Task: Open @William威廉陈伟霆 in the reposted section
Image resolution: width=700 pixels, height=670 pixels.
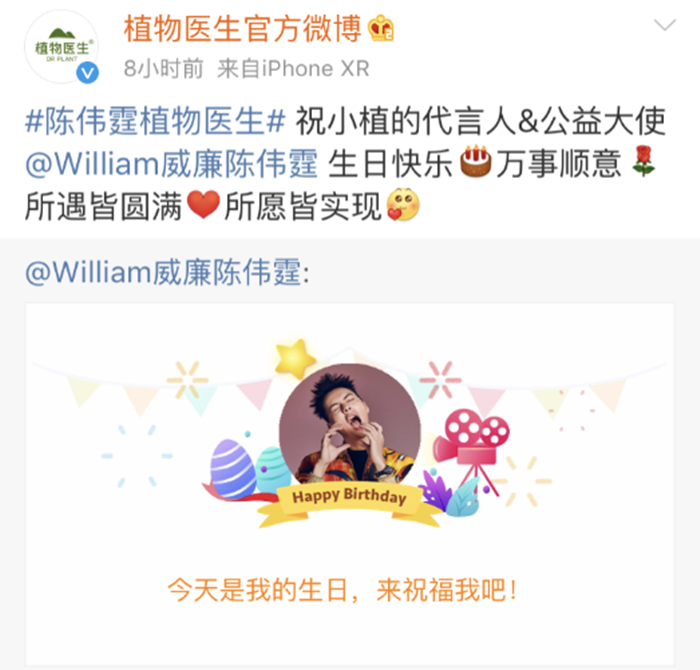Action: tap(163, 271)
